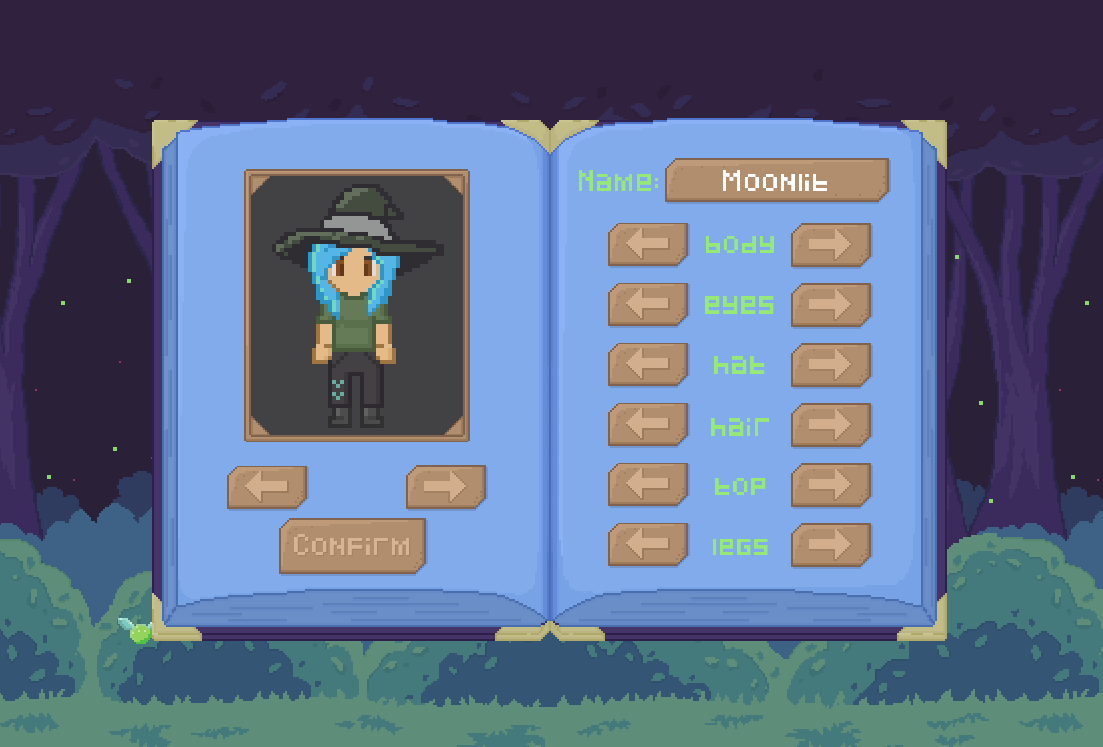Change to previous legs option
This screenshot has width=1103, height=747.
click(x=648, y=544)
